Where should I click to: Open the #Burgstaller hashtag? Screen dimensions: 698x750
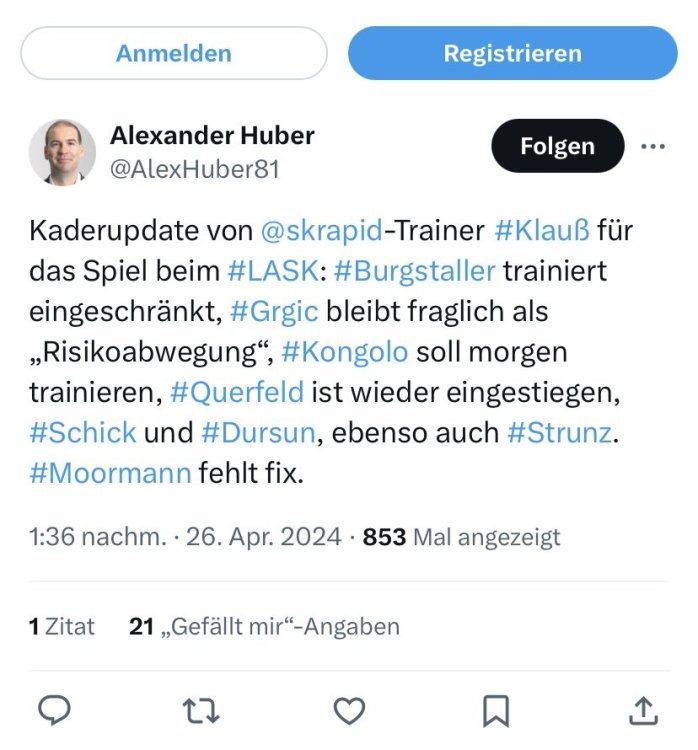click(415, 271)
